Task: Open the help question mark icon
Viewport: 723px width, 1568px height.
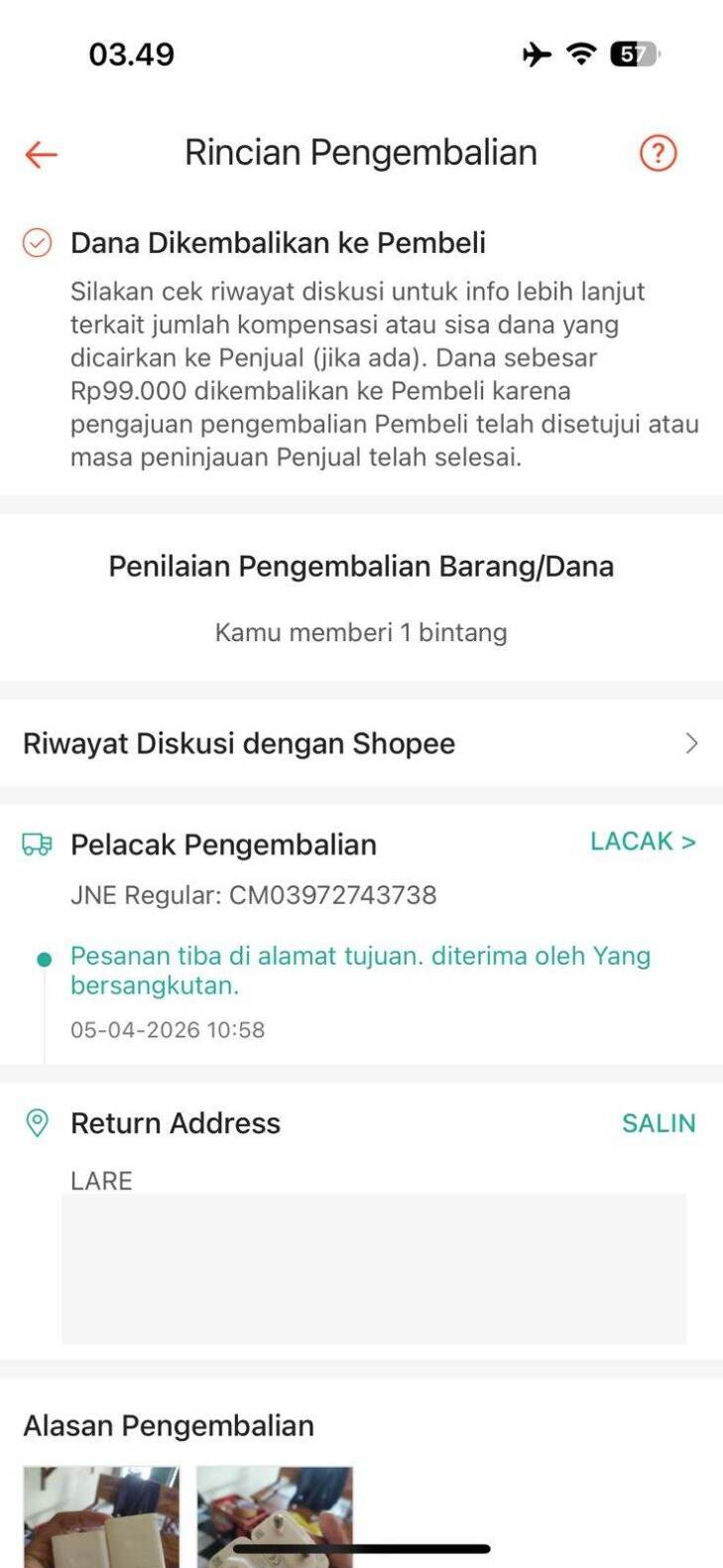Action: tap(658, 153)
